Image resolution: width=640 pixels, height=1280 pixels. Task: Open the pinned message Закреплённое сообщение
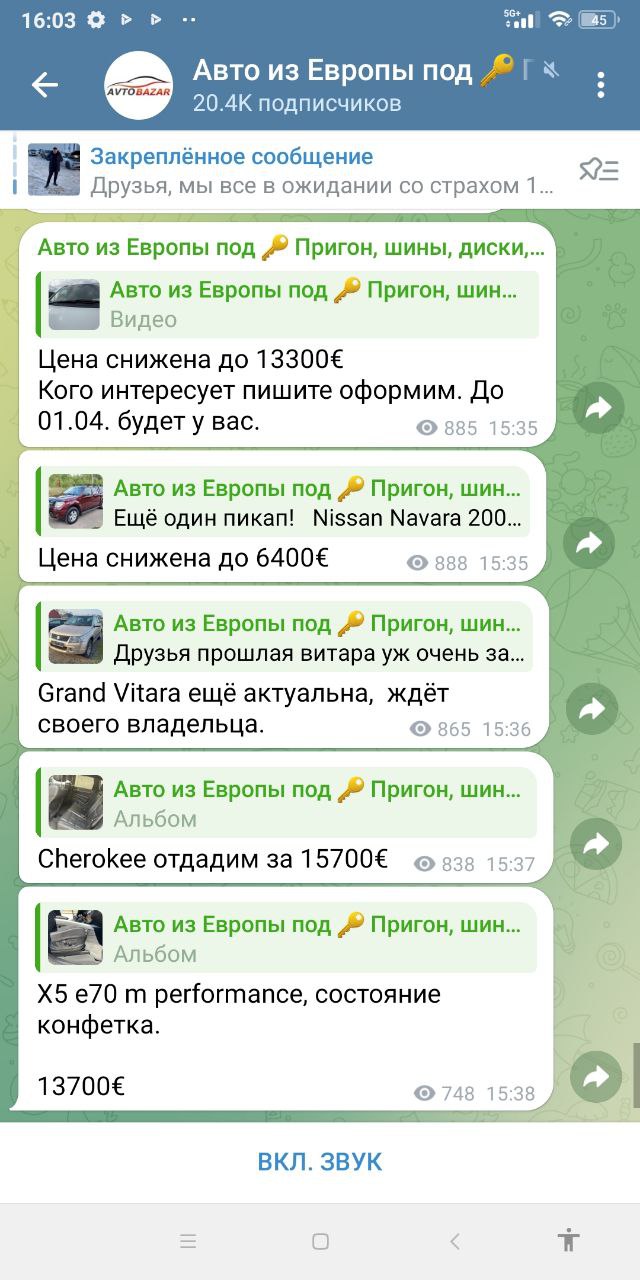click(x=290, y=170)
